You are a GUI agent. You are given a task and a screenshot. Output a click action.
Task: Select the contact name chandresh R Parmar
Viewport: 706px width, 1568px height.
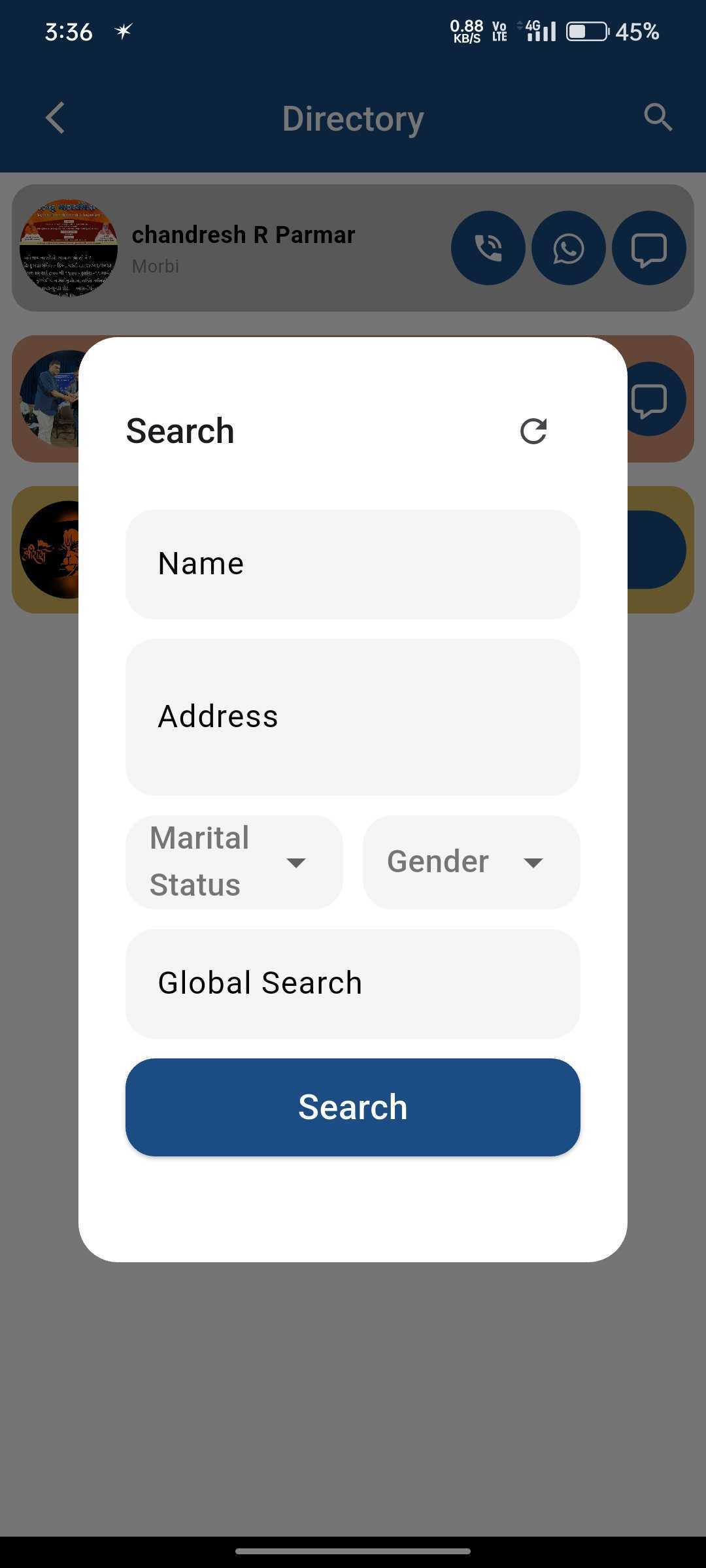click(x=243, y=235)
